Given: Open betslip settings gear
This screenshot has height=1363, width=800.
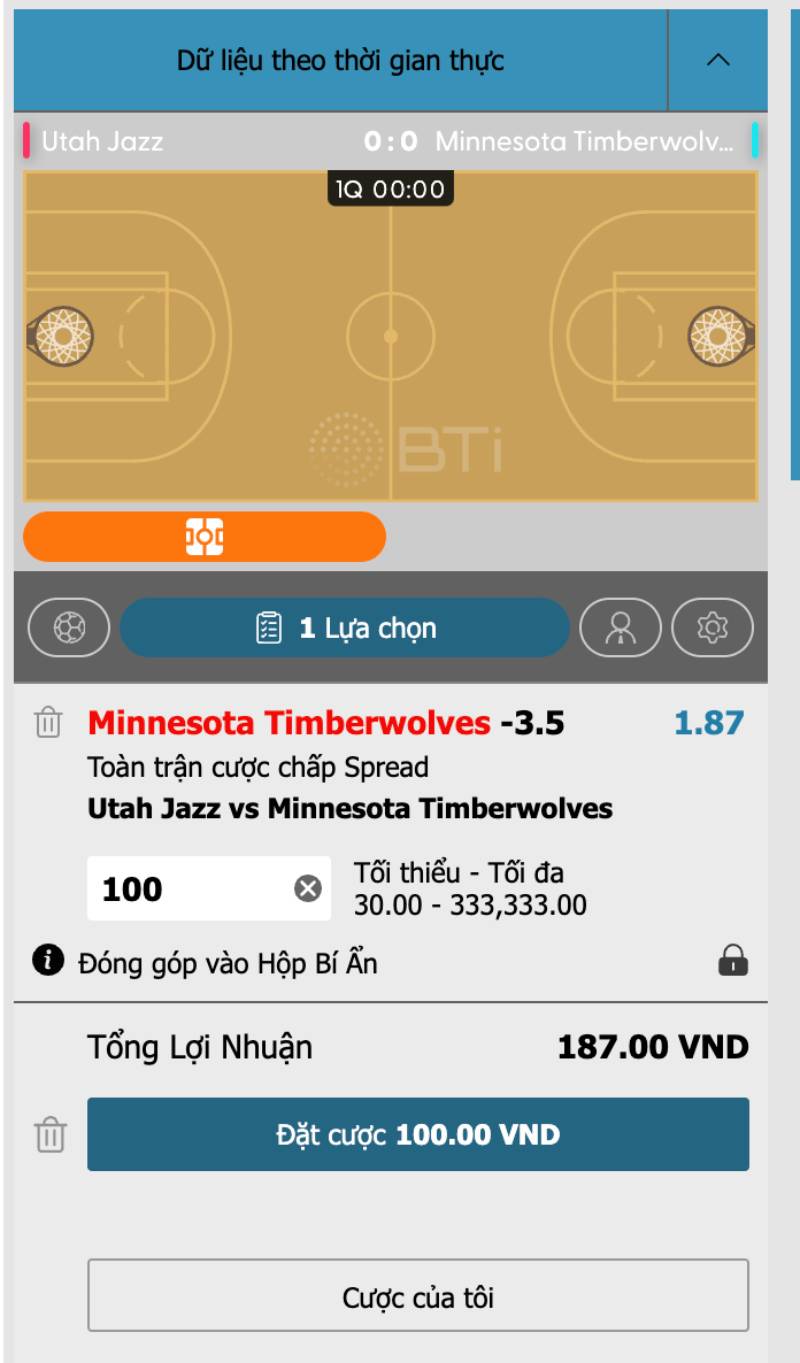Looking at the screenshot, I should (x=712, y=628).
